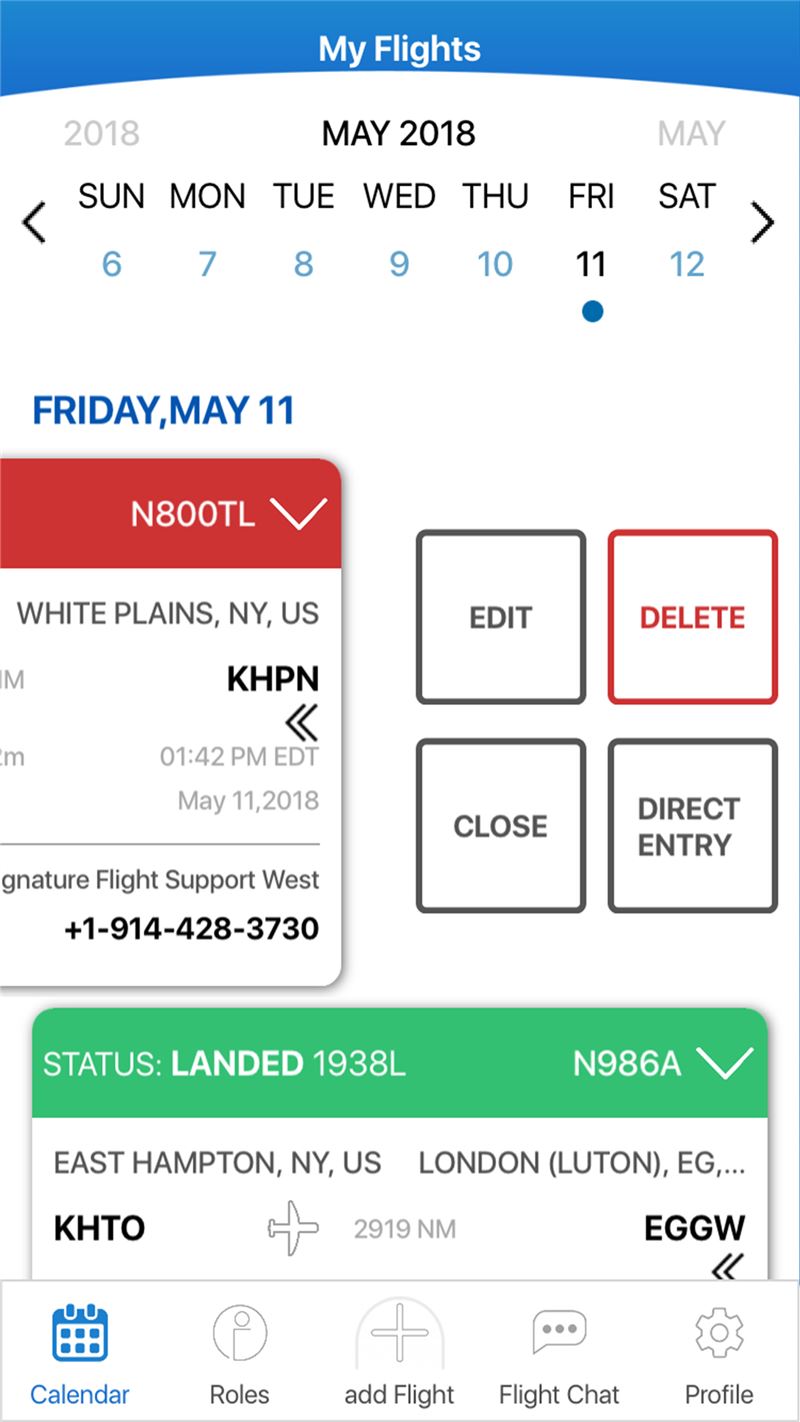Select Wednesday the 9th
The height and width of the screenshot is (1422, 800).
point(399,264)
